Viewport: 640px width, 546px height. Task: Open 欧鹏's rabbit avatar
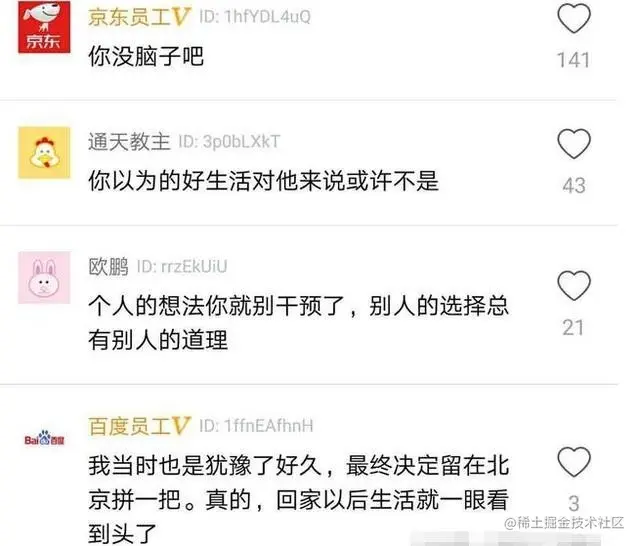click(44, 279)
